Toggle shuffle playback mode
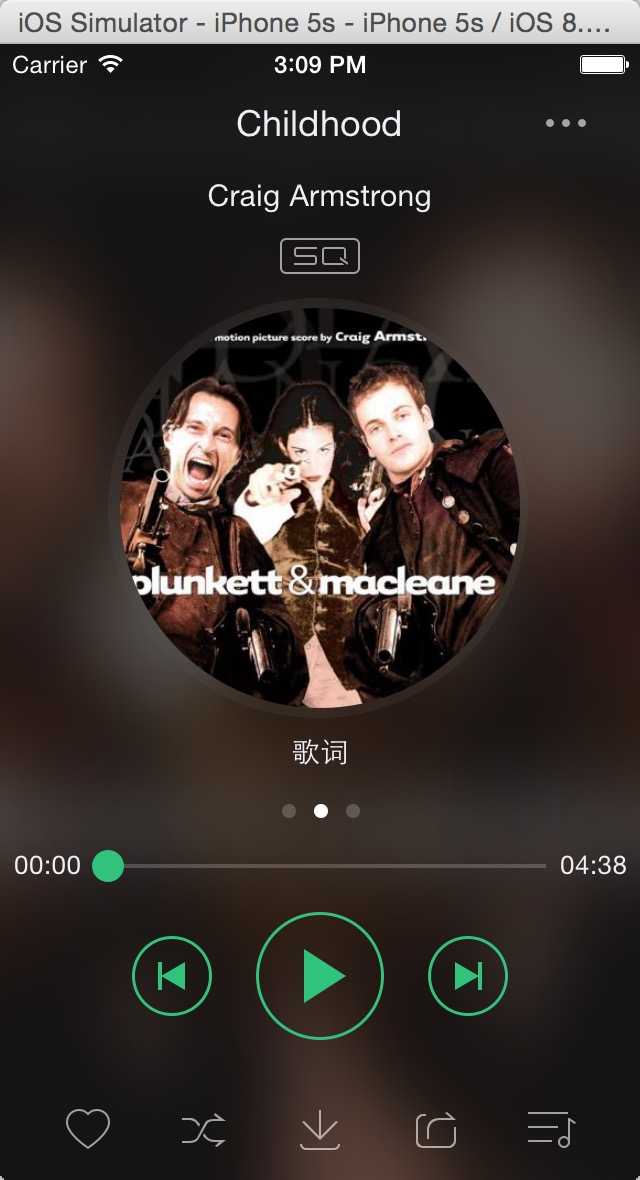640x1180 pixels. pyautogui.click(x=204, y=1130)
